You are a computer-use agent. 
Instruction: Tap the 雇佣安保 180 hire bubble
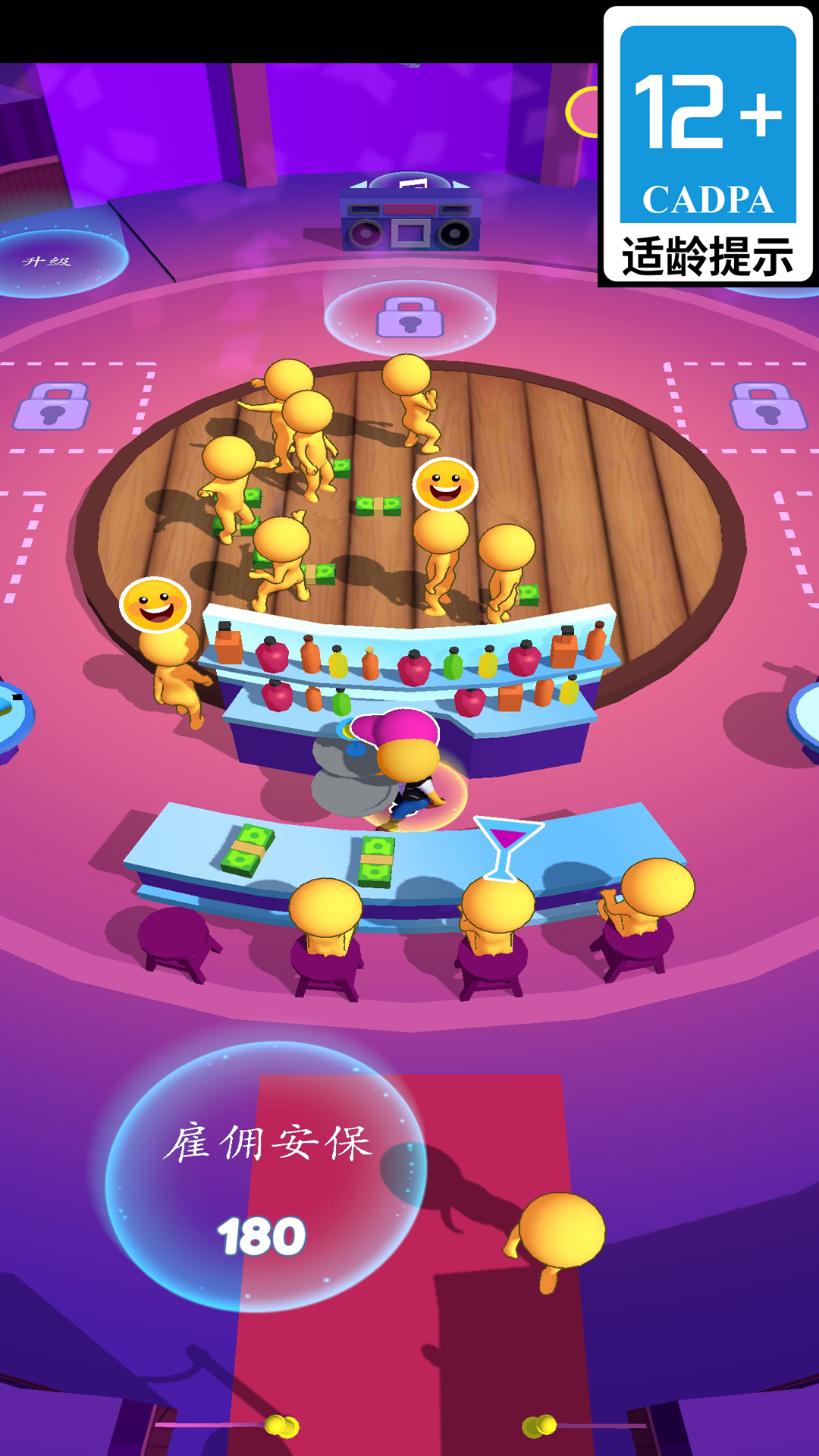pyautogui.click(x=265, y=1177)
